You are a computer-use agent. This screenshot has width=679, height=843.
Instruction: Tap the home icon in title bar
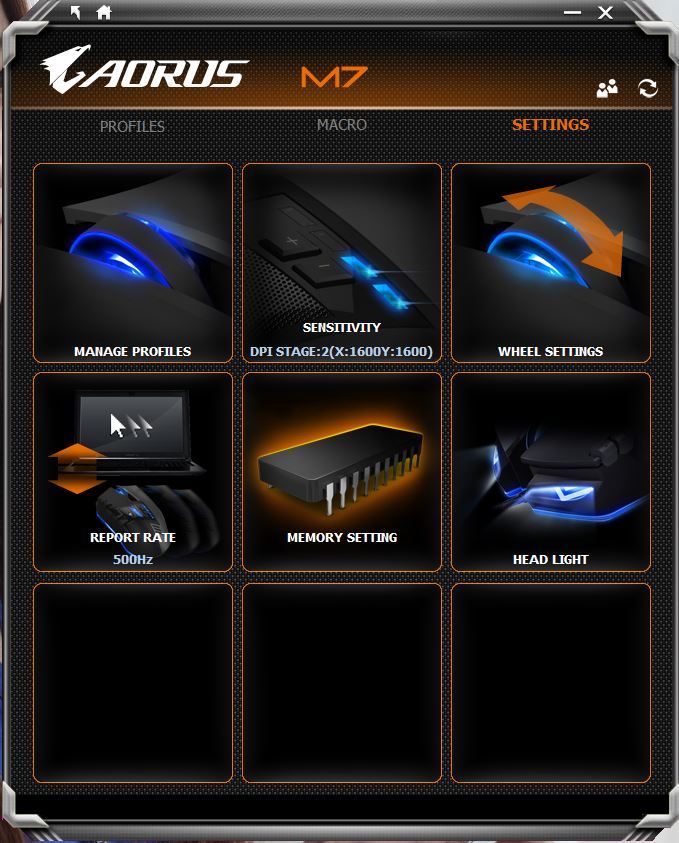click(x=104, y=12)
